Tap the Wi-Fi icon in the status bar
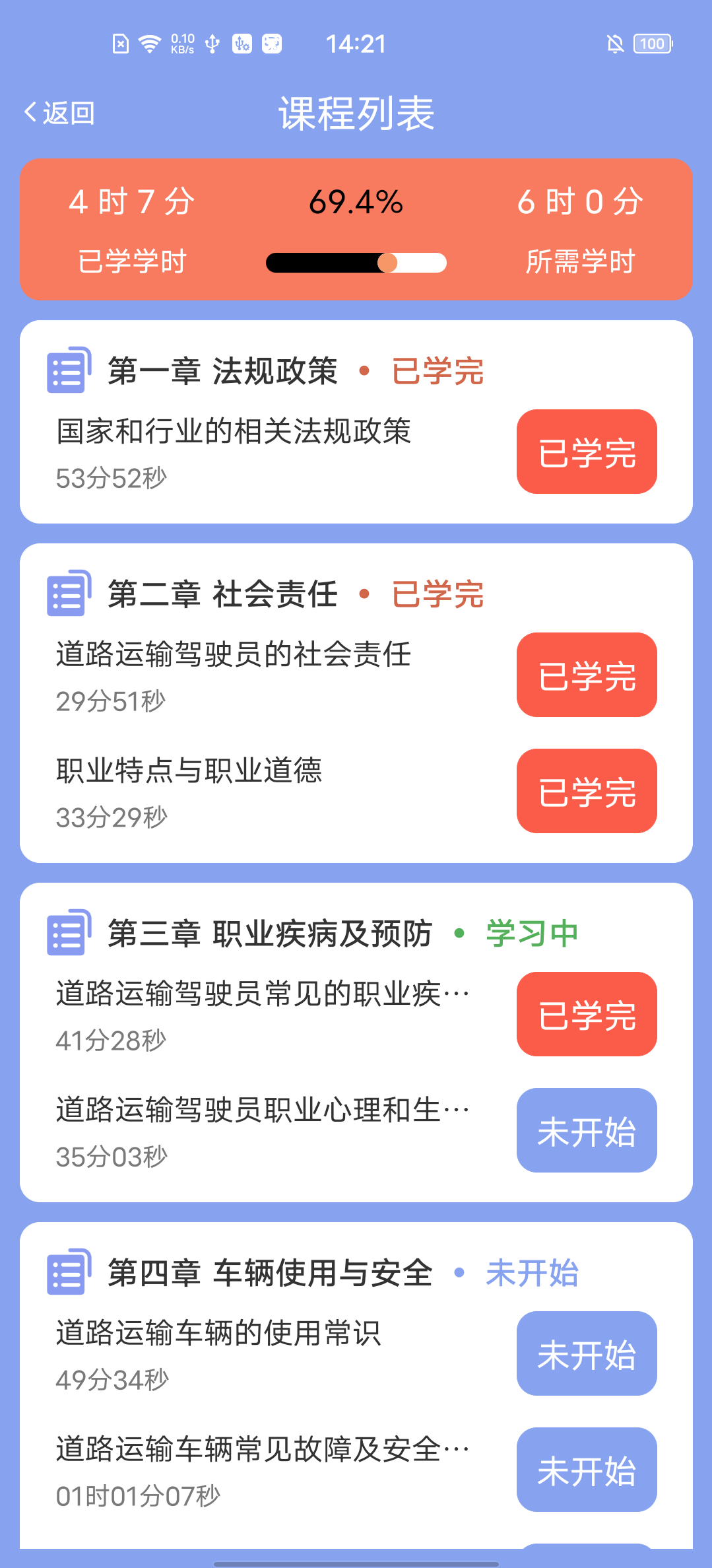This screenshot has height=1568, width=712. tap(148, 42)
